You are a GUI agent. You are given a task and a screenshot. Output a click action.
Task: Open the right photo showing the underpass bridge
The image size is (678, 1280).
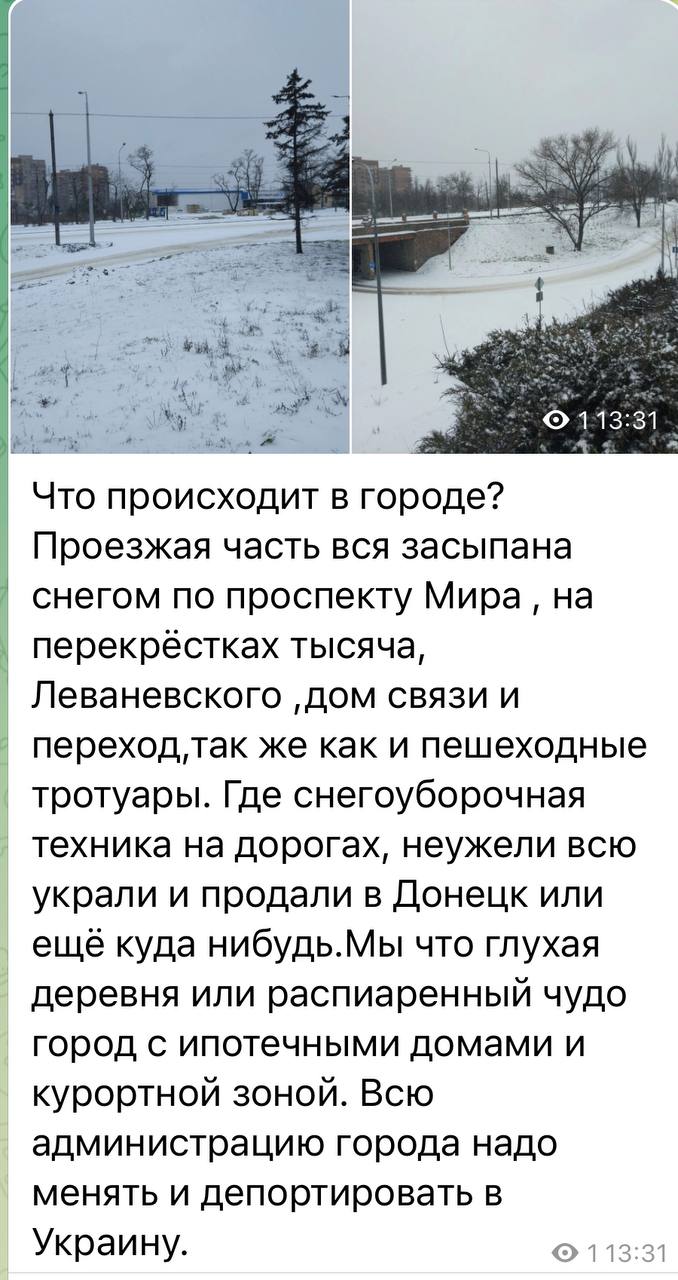[x=514, y=226]
